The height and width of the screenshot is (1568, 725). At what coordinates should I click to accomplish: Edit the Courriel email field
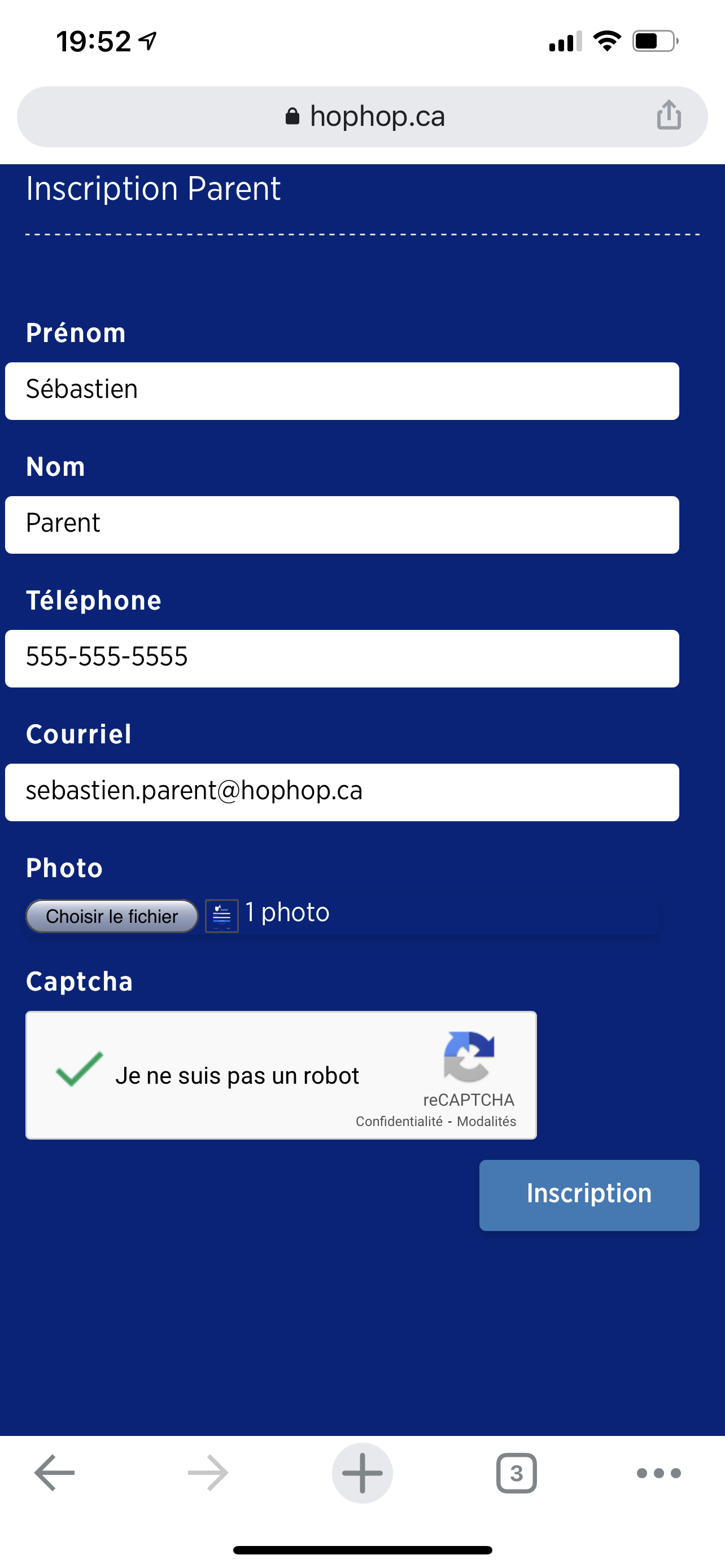point(342,792)
